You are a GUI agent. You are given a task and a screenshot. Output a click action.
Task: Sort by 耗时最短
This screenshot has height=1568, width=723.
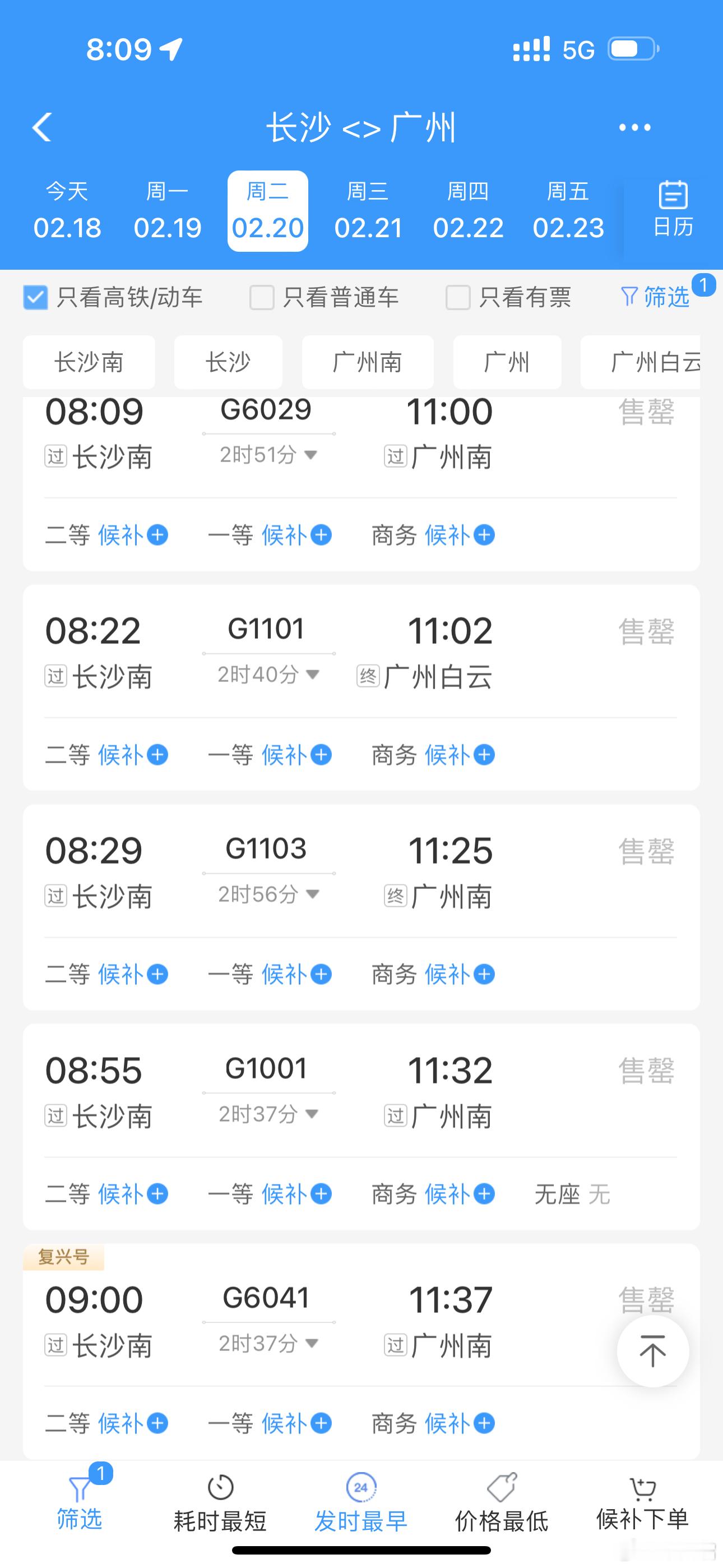220,1503
